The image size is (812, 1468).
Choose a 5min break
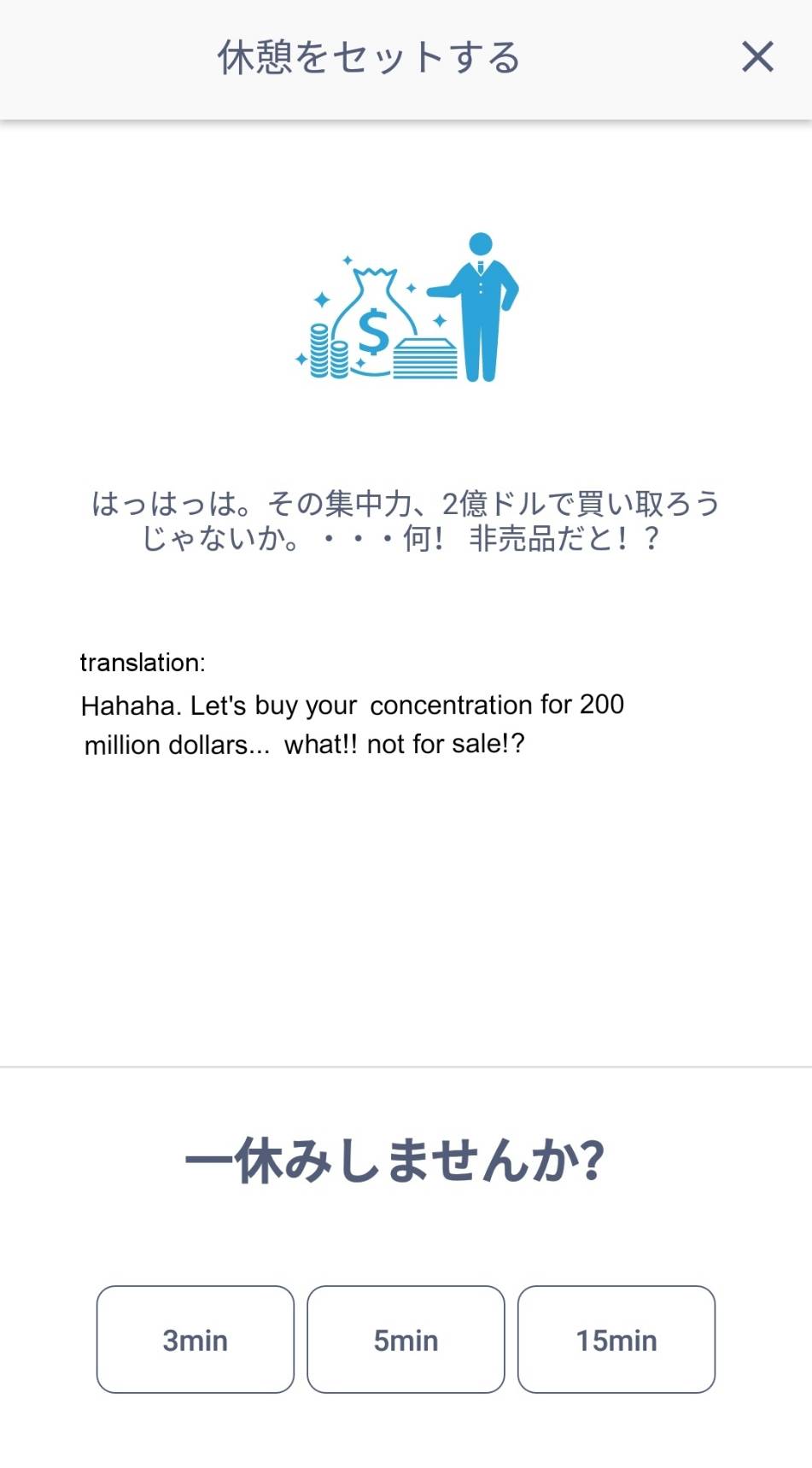(x=406, y=1339)
